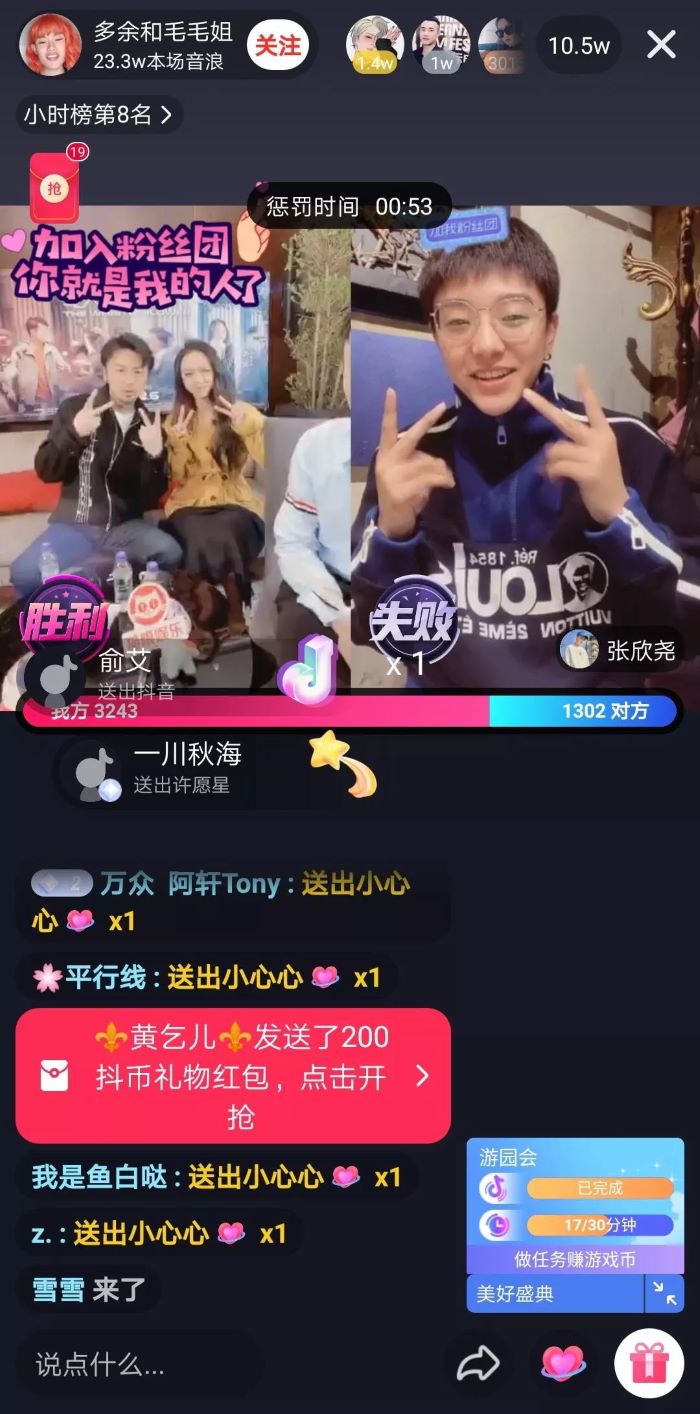Image resolution: width=700 pixels, height=1414 pixels.
Task: Open opponent 张欣尧's profile
Action: click(x=620, y=651)
